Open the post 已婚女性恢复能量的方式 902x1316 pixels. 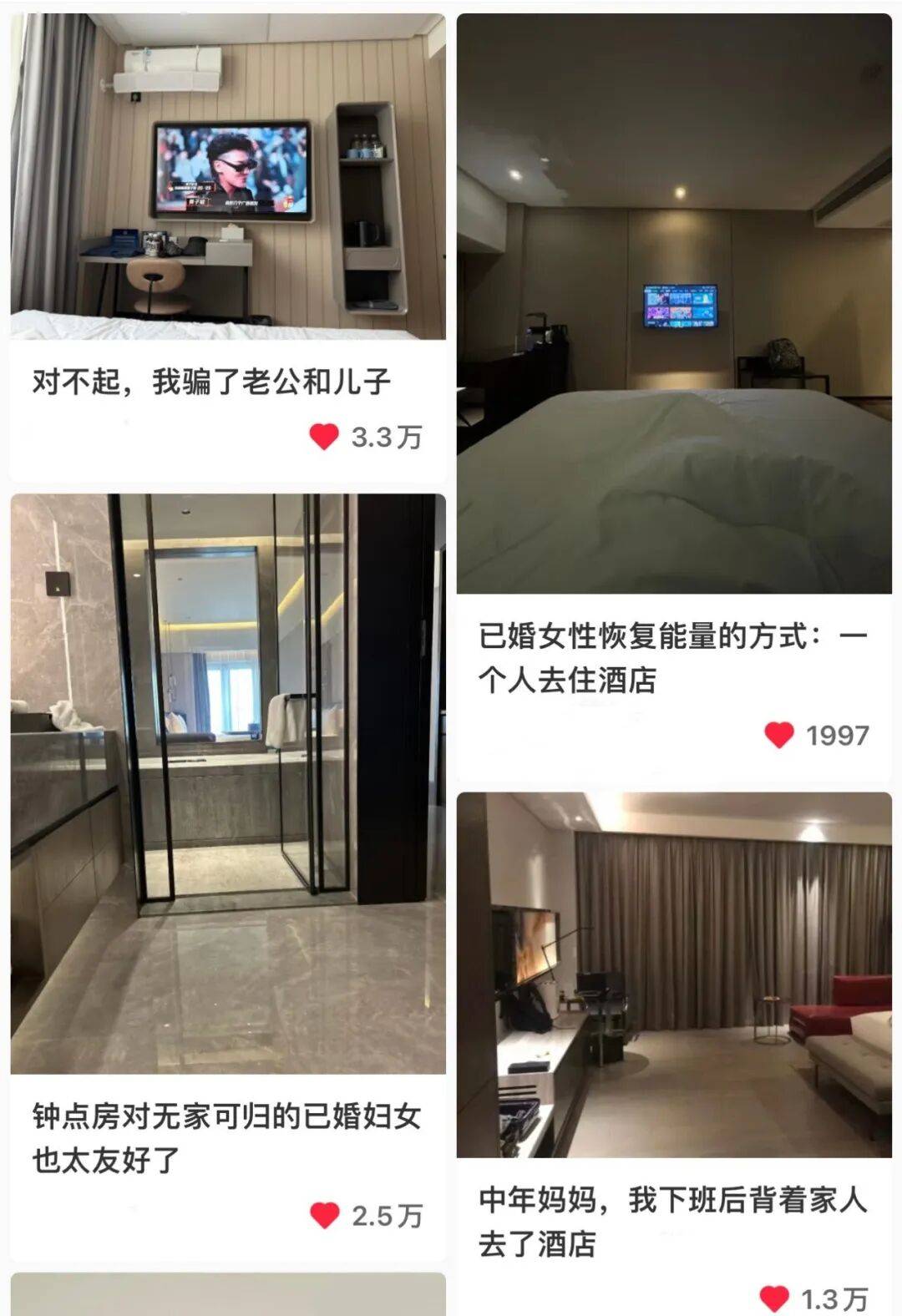click(x=673, y=305)
